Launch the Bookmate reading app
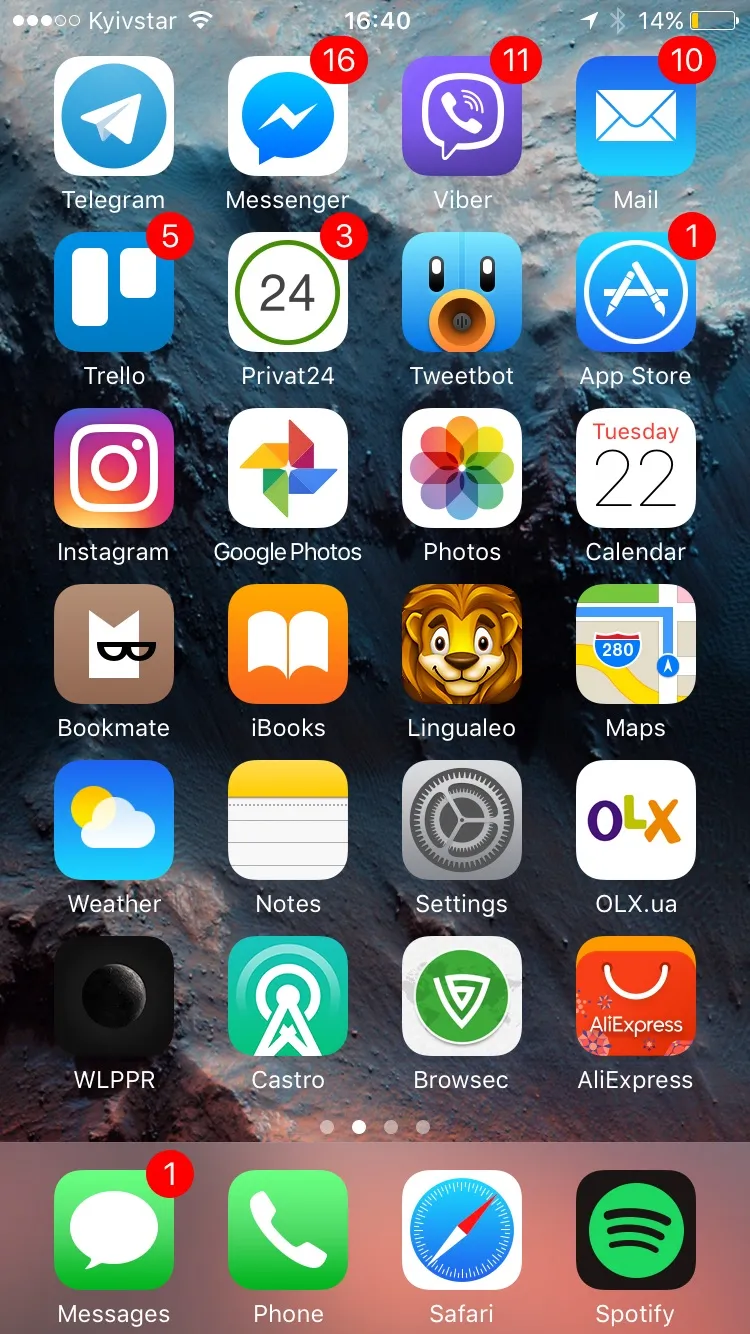Screen dimensions: 750x1334 pos(114,644)
